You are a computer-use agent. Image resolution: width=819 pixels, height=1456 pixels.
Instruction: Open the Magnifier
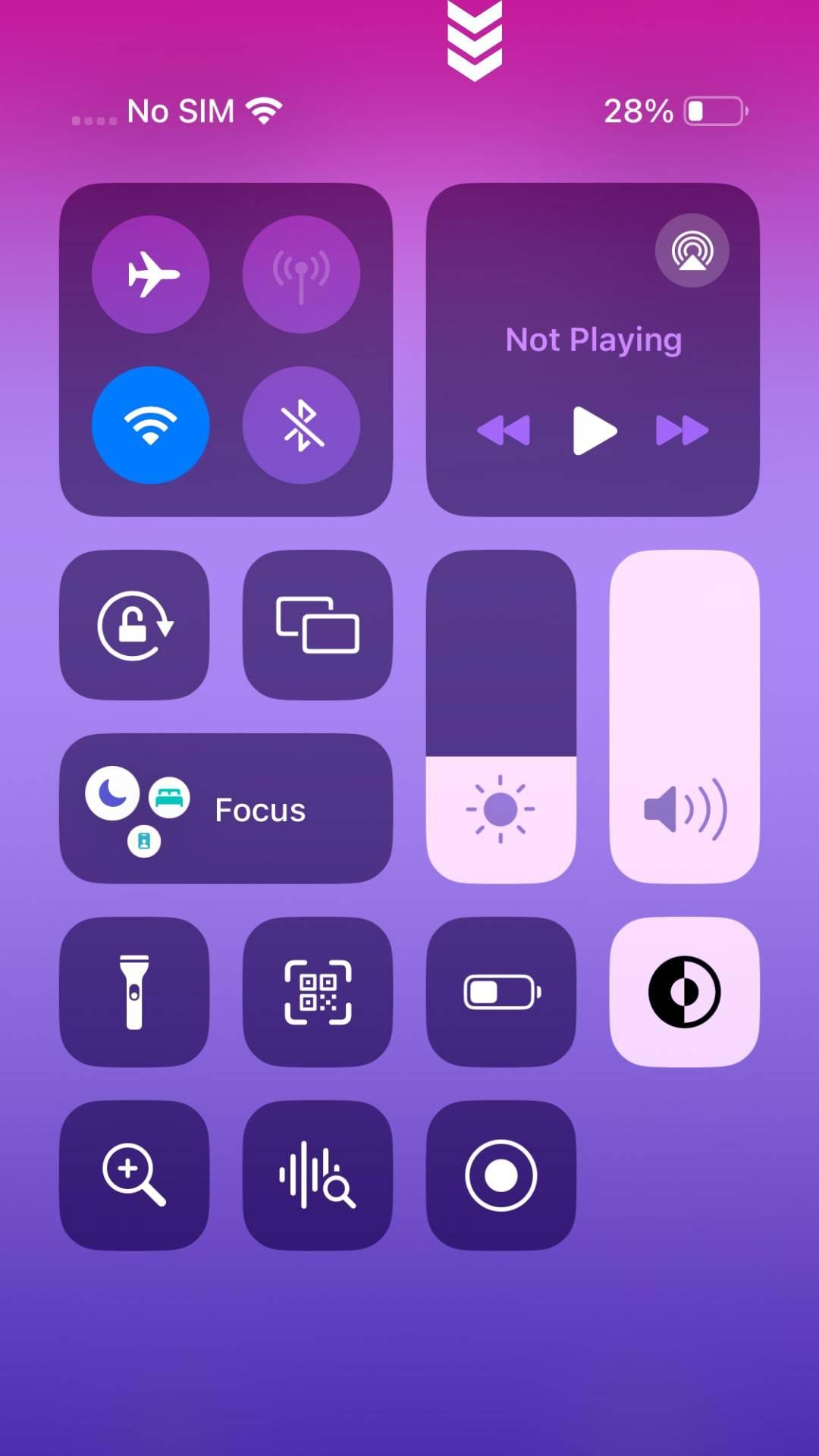(x=134, y=1175)
